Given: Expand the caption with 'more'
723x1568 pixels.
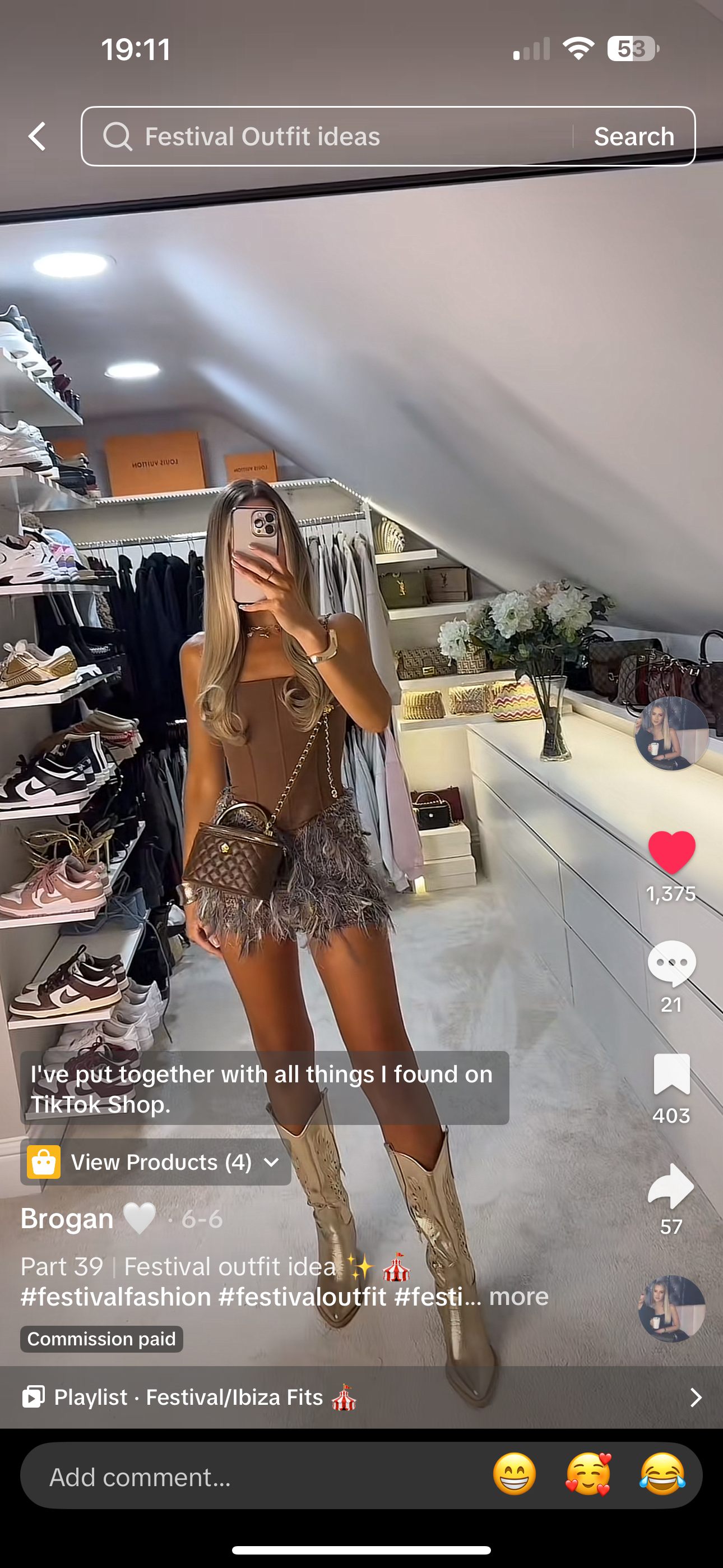Looking at the screenshot, I should [518, 1297].
